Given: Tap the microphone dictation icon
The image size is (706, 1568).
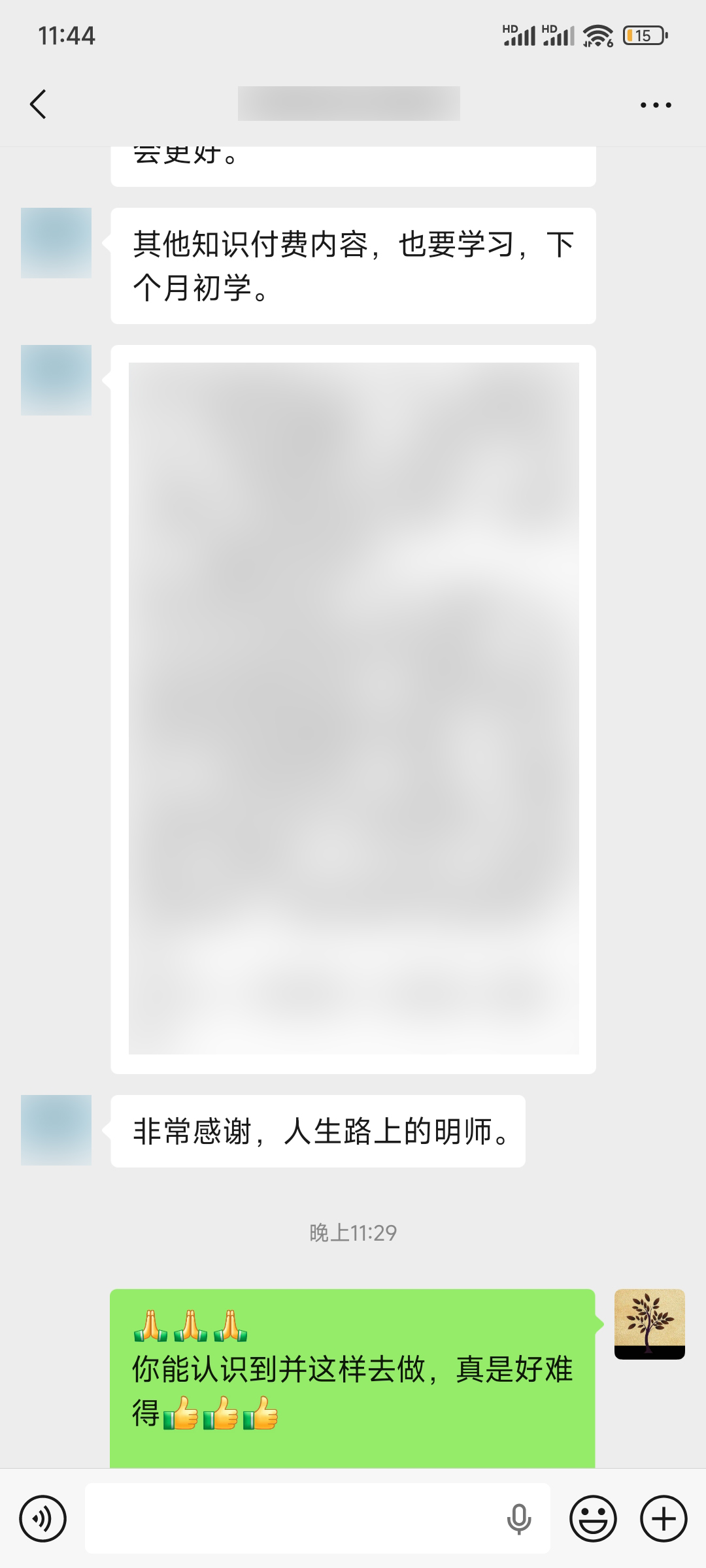Looking at the screenshot, I should click(519, 1518).
